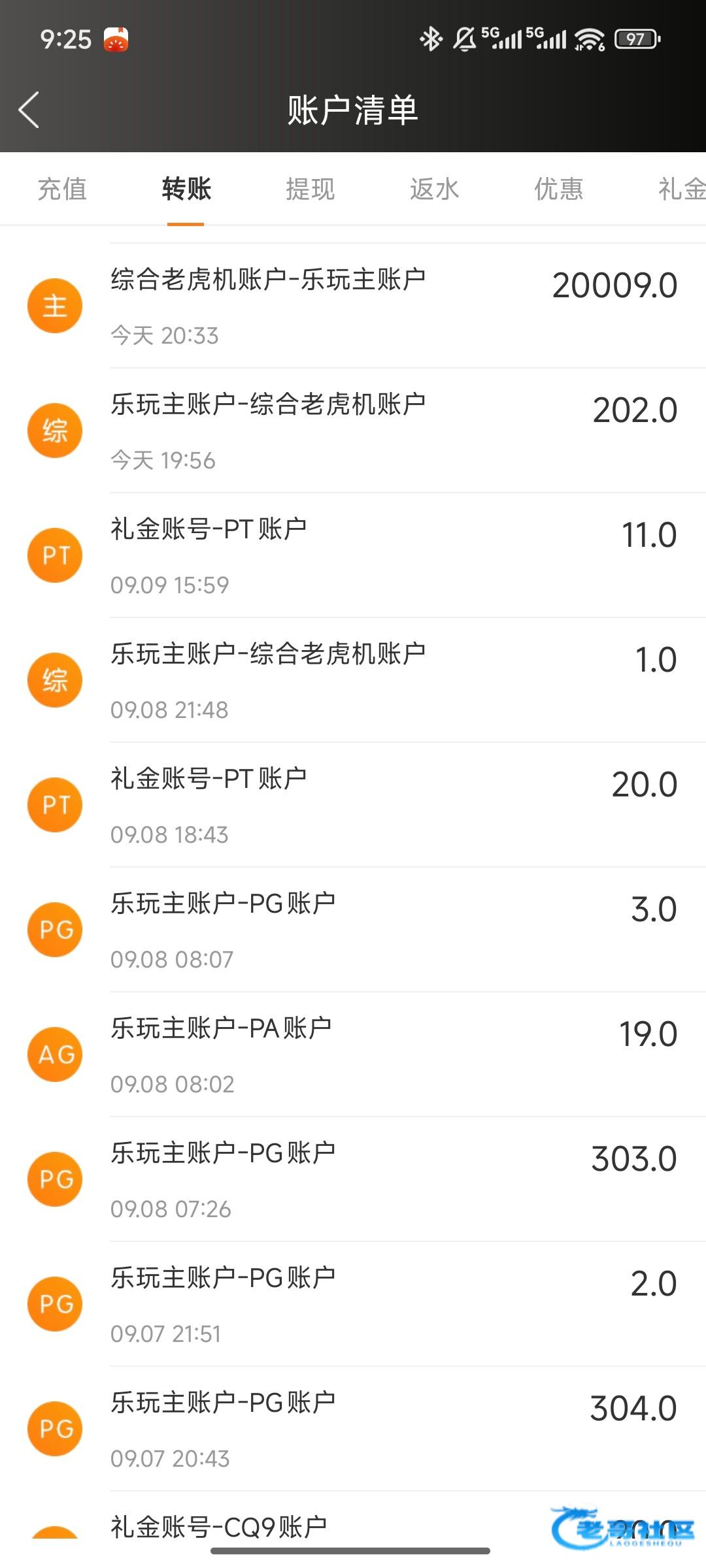Open the 20009.0 transfer from today 20:33
Viewport: 706px width, 1568px height.
pos(392,306)
